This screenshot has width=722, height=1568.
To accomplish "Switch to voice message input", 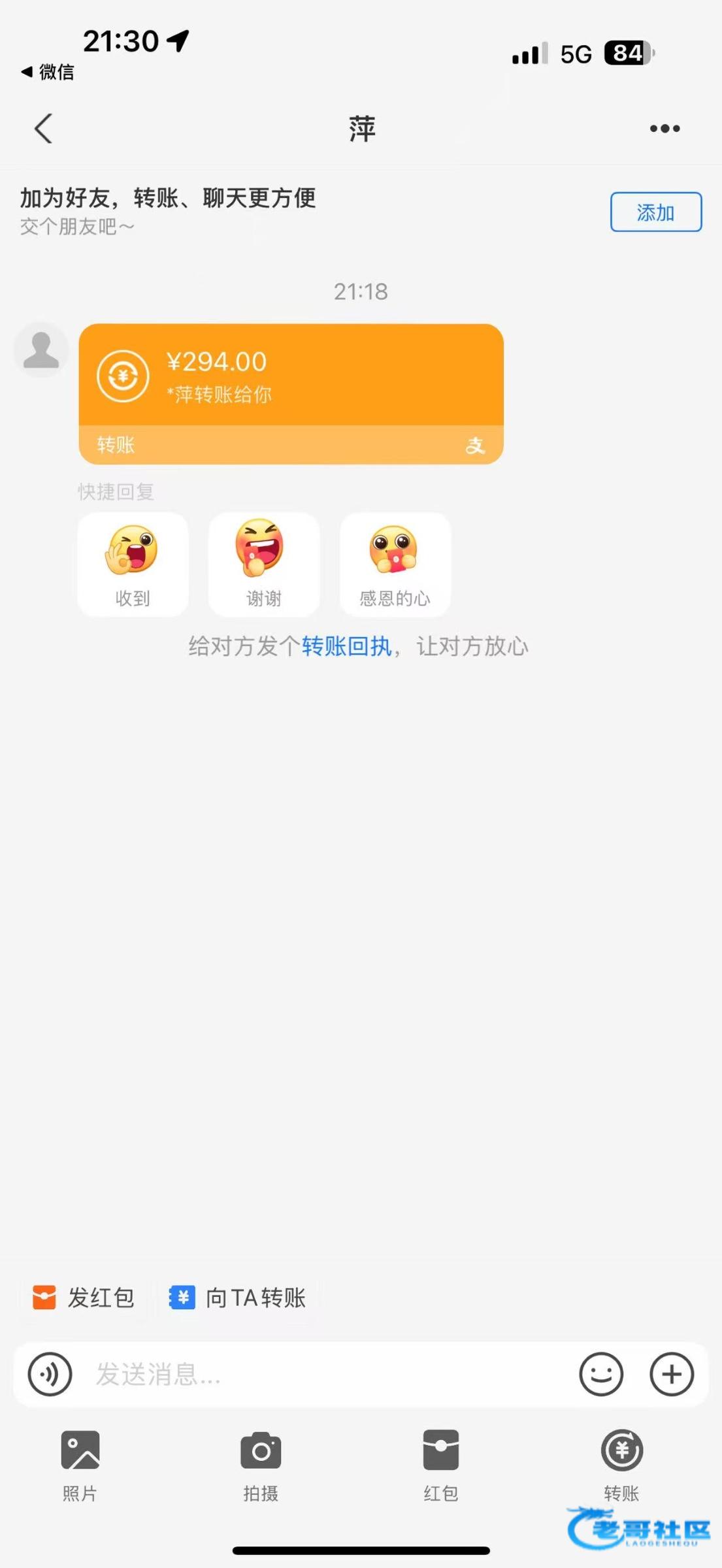I will click(x=50, y=1374).
